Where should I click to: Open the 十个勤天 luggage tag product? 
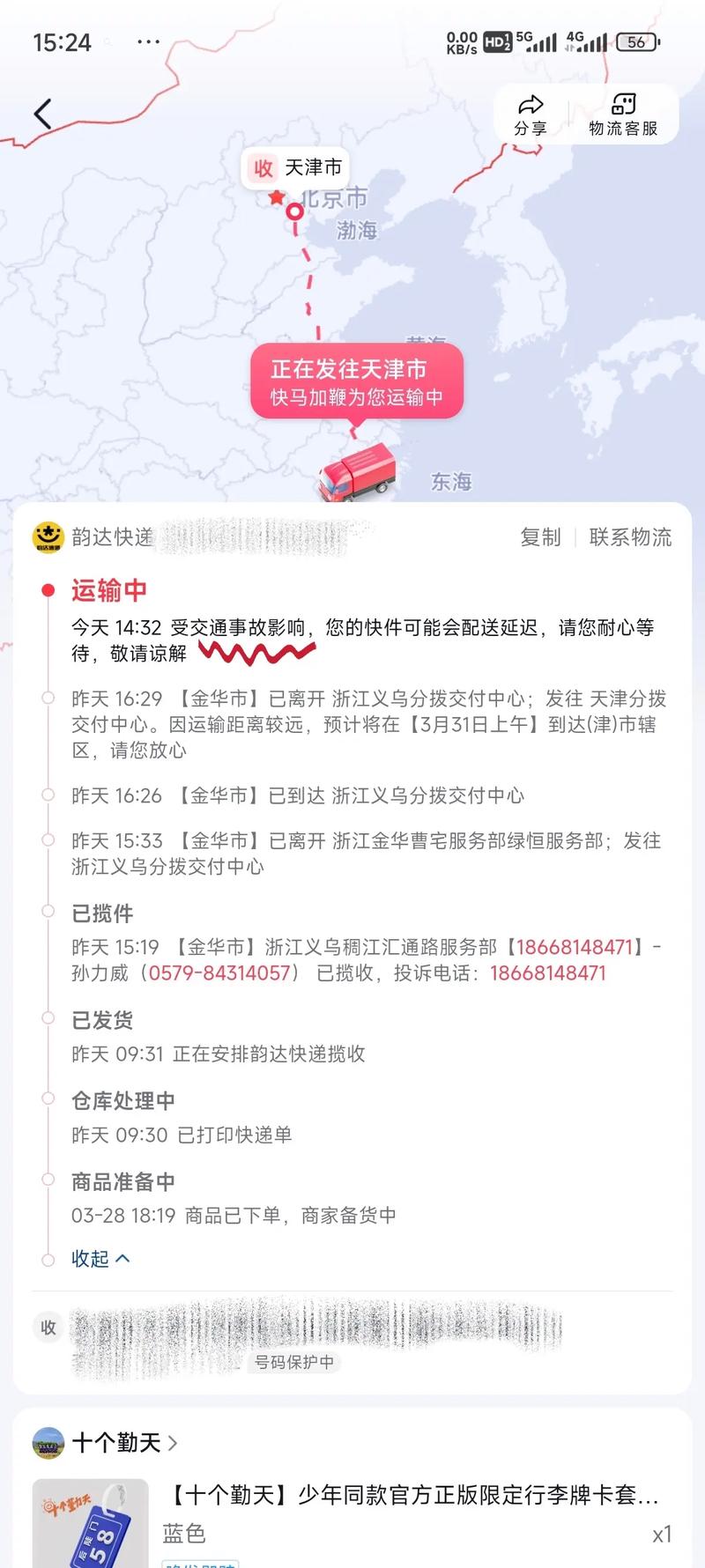[x=412, y=1495]
